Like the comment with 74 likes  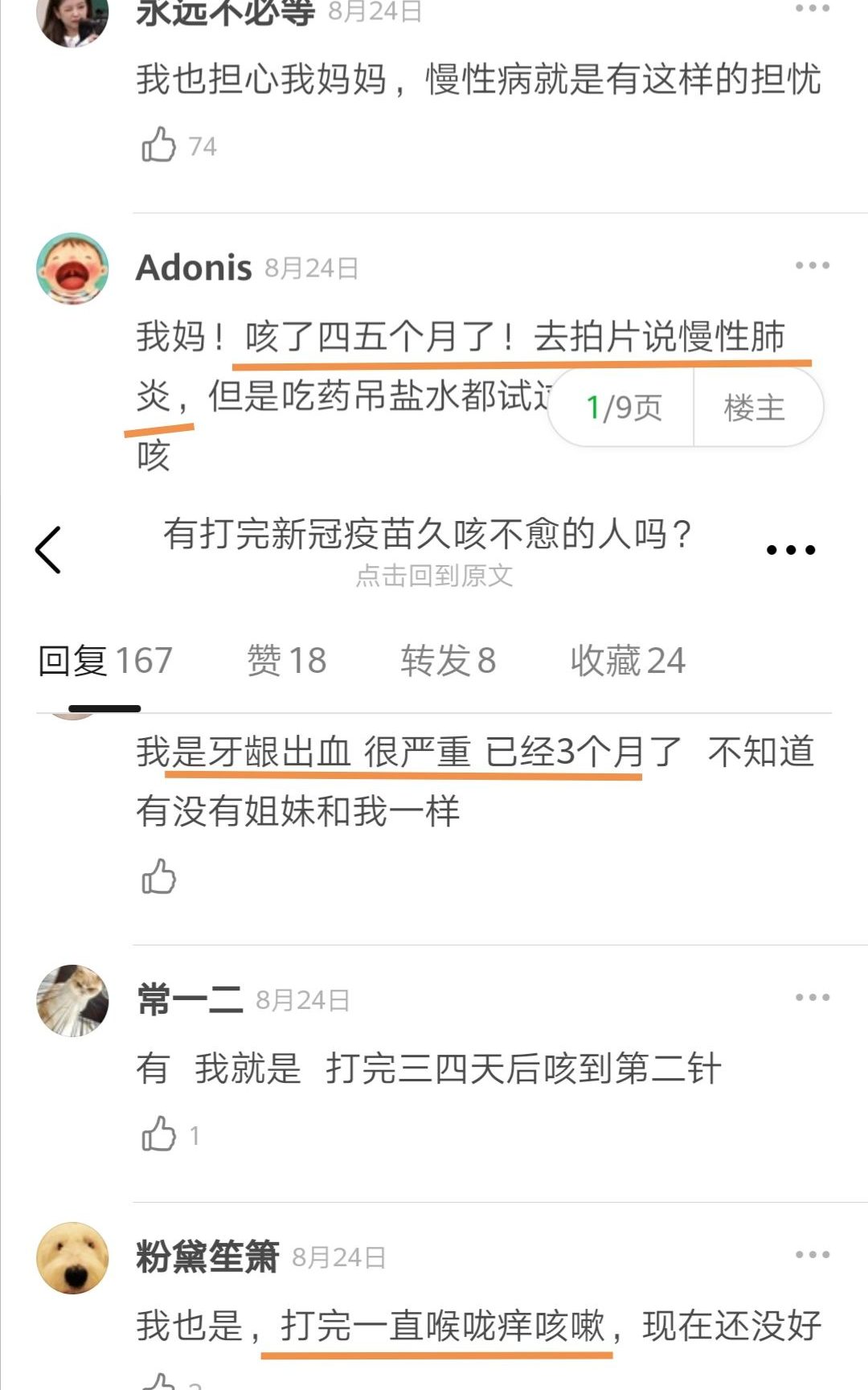click(159, 146)
